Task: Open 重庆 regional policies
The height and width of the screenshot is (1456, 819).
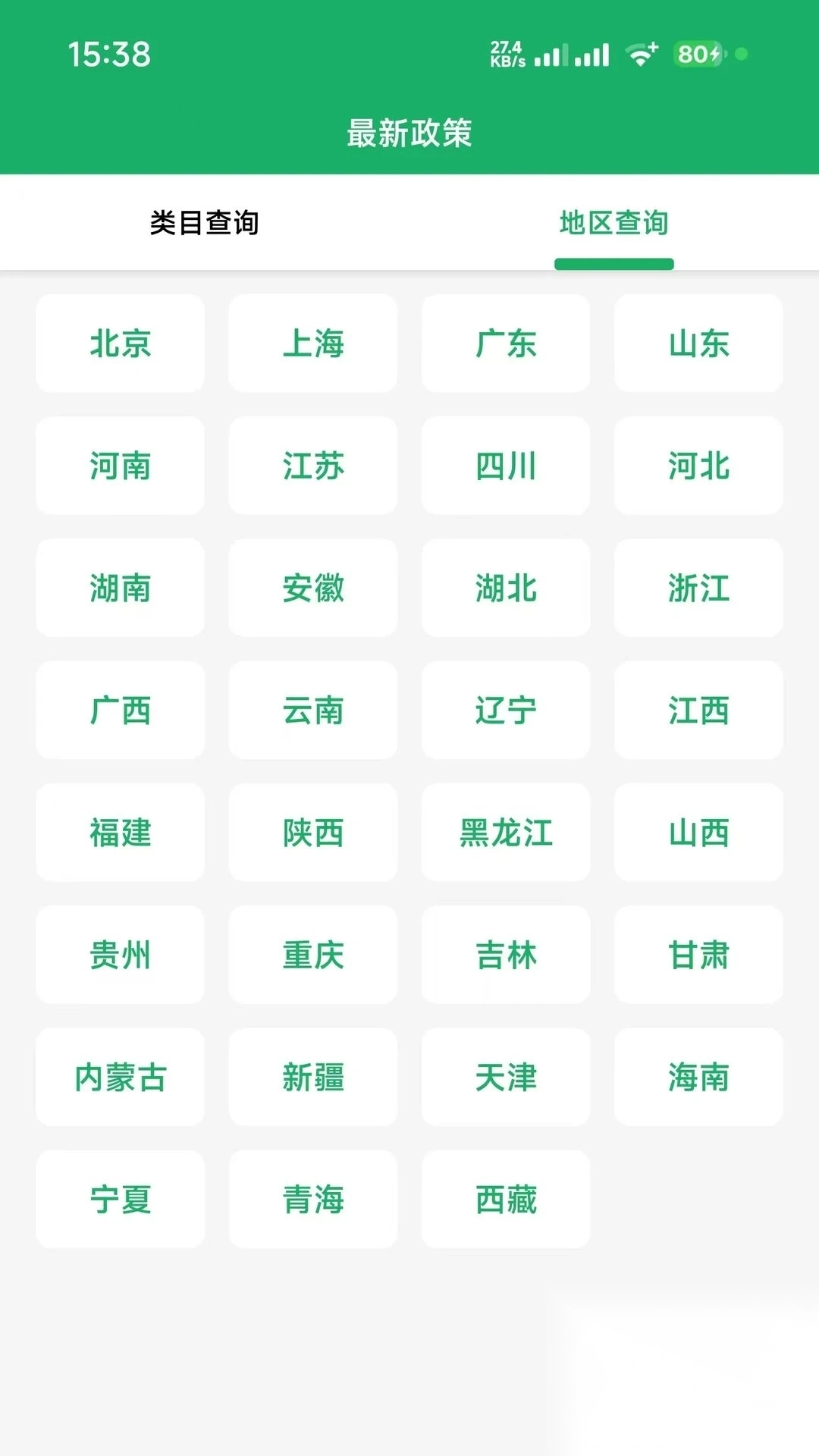Action: pyautogui.click(x=312, y=955)
